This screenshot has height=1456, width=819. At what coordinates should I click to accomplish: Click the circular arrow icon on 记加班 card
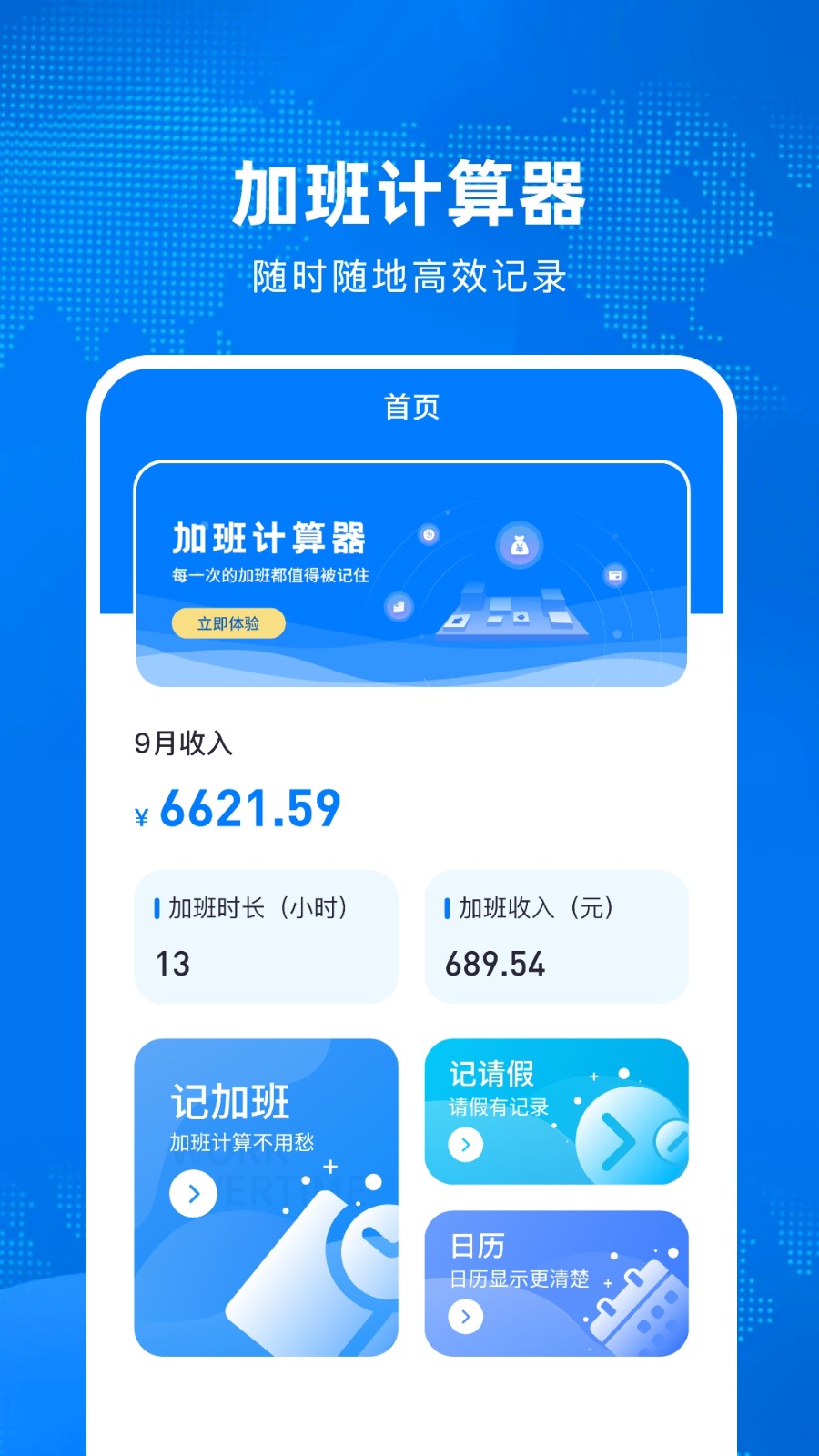point(191,1193)
